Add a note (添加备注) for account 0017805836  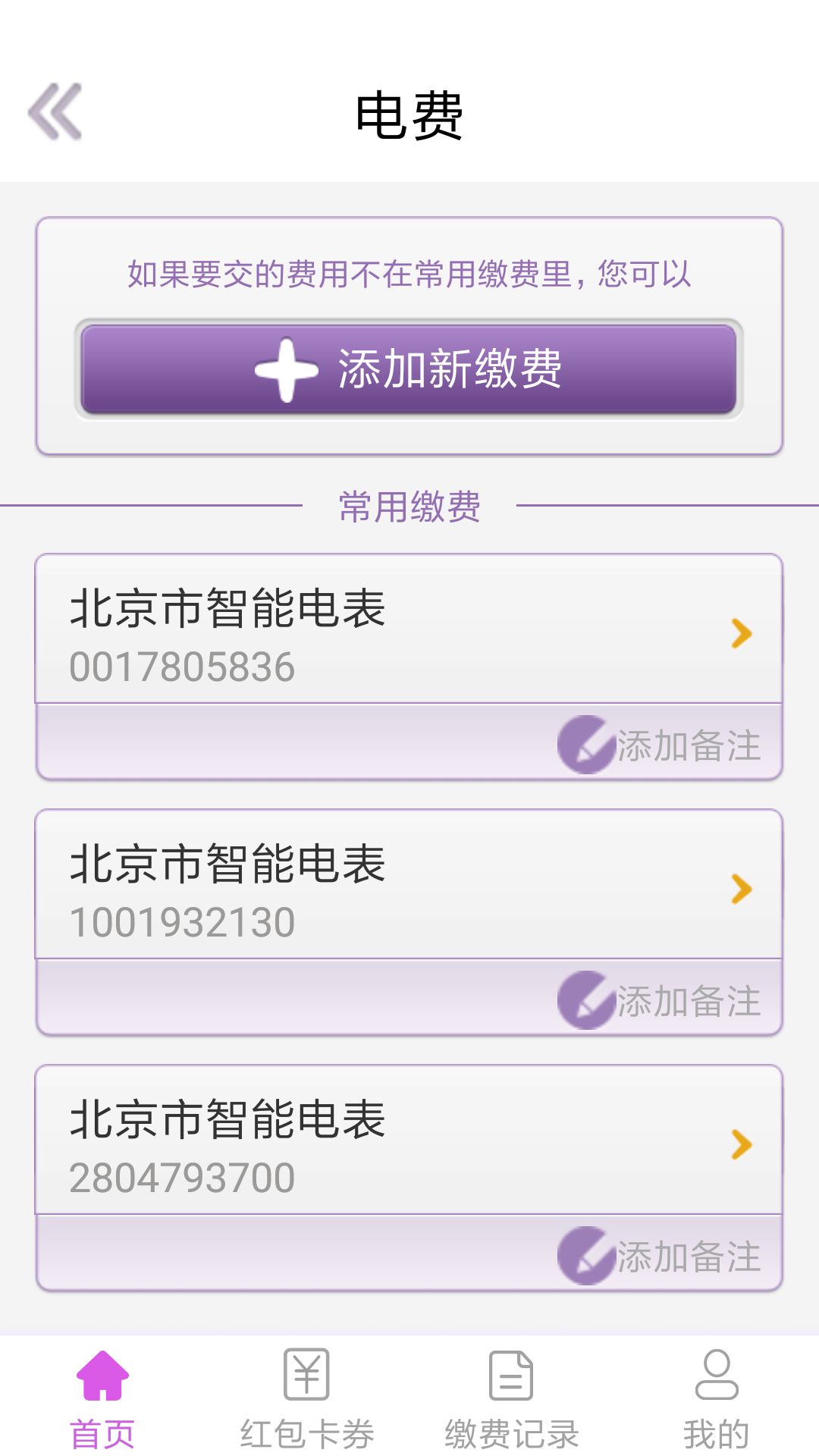pyautogui.click(x=659, y=745)
